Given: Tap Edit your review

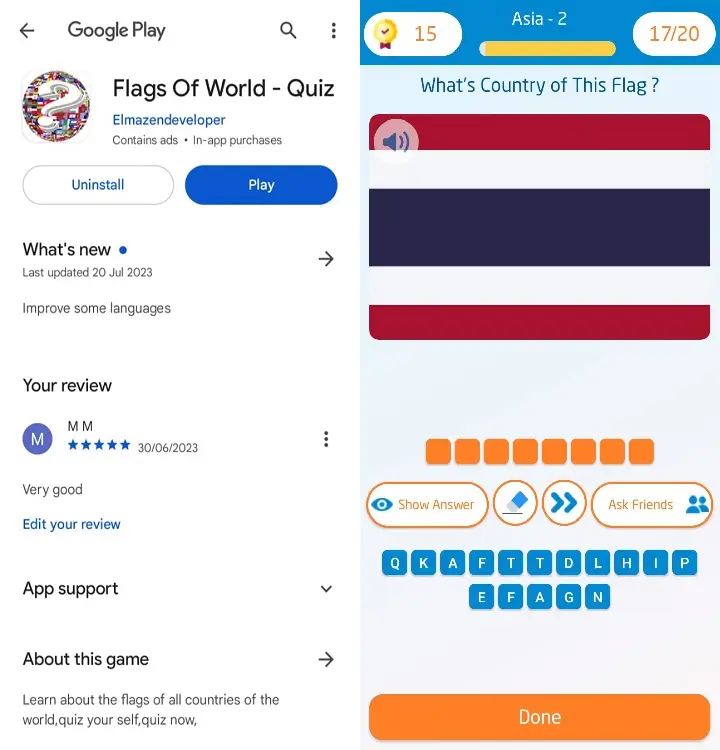Looking at the screenshot, I should click(x=72, y=524).
